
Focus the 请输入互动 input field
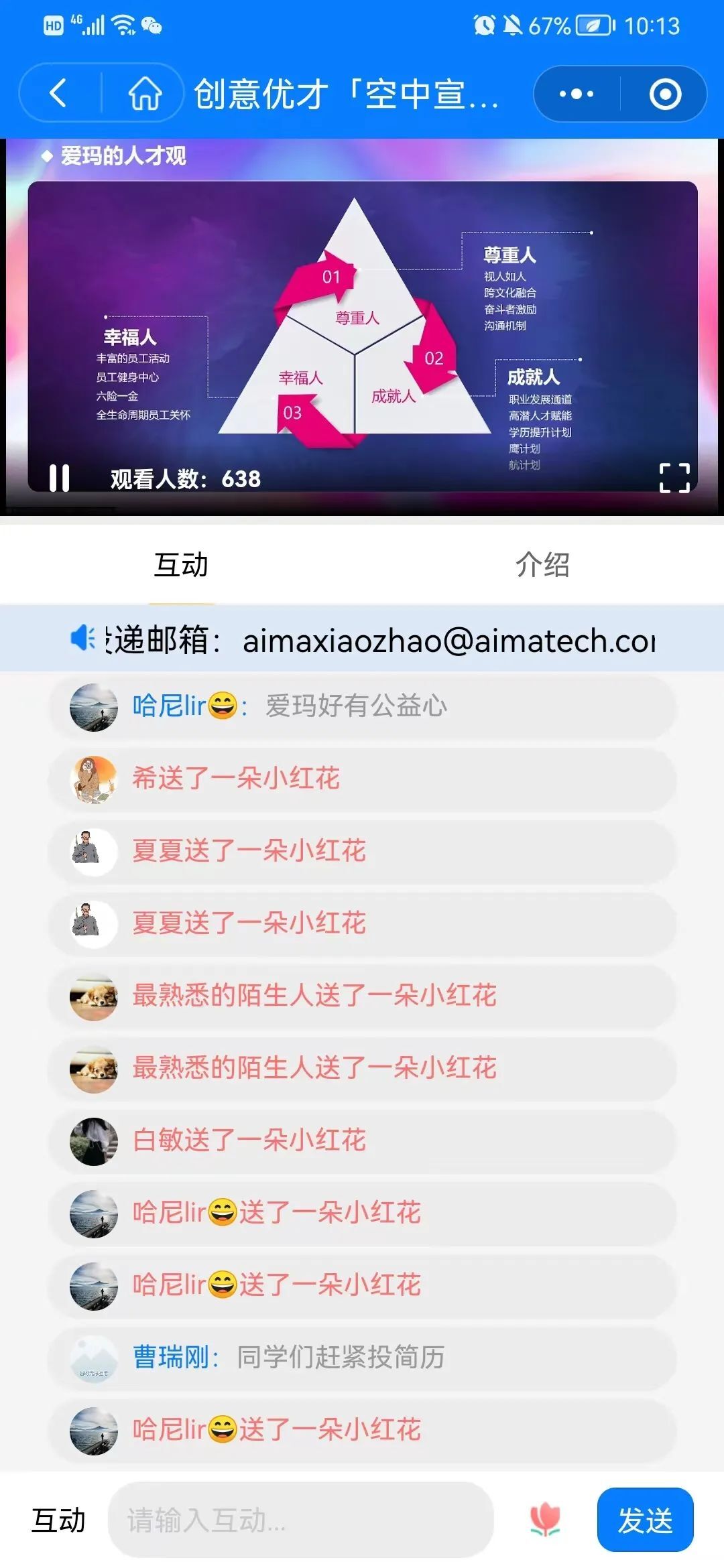[300, 1520]
